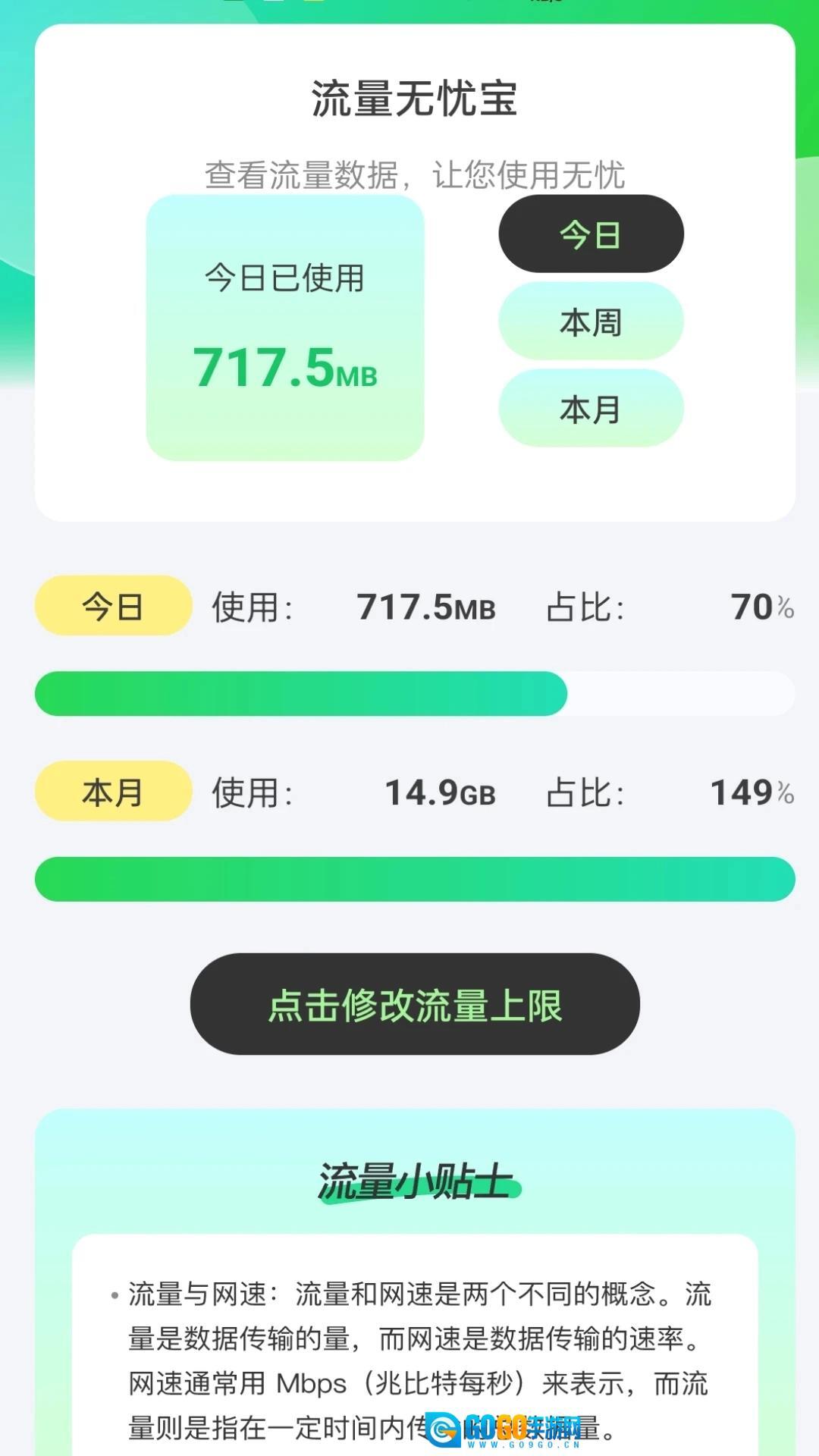
Task: Tap the 717.5MB usage figure
Action: (x=284, y=369)
